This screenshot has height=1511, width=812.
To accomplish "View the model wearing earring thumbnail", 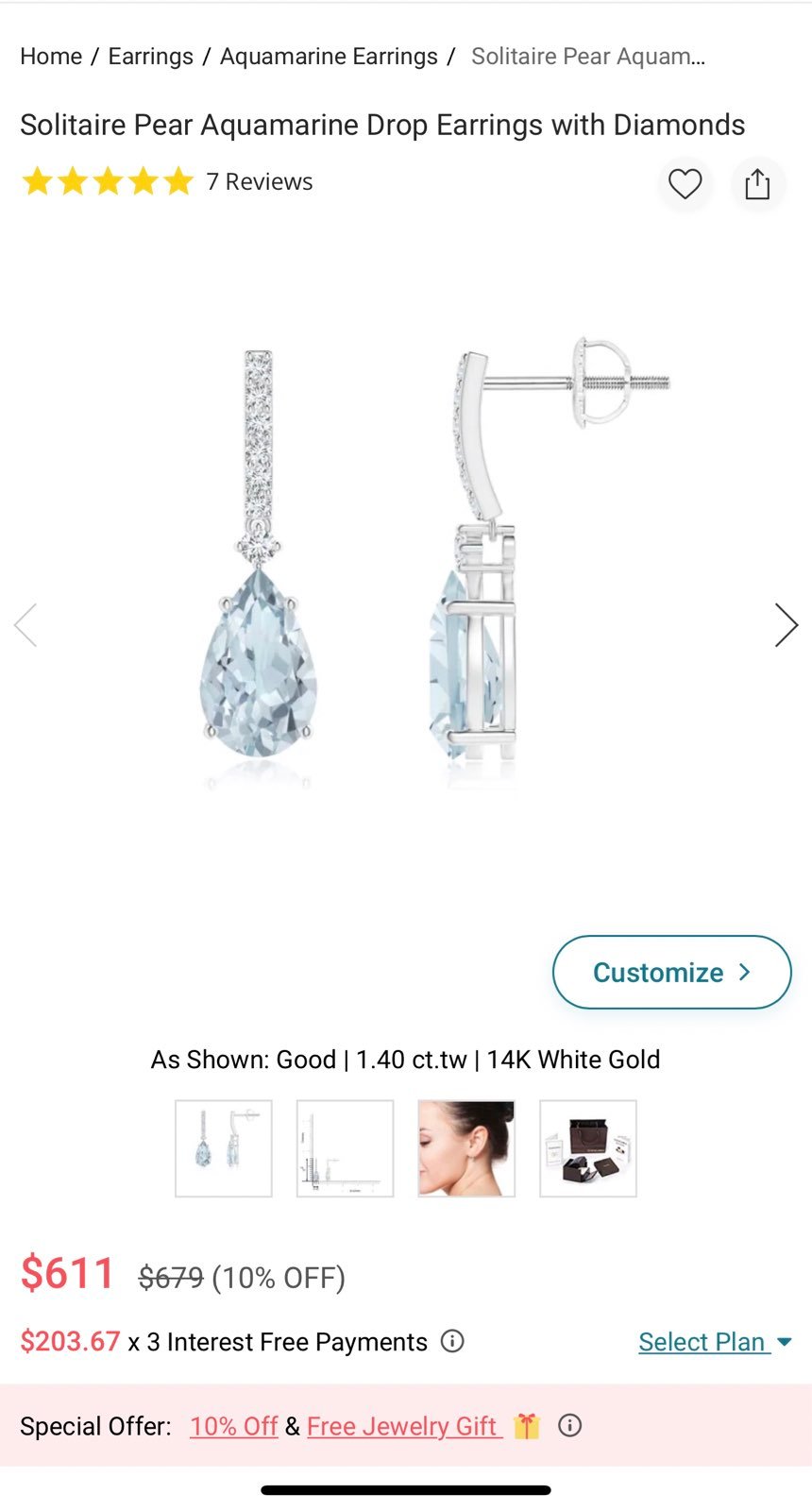I will (x=466, y=1148).
